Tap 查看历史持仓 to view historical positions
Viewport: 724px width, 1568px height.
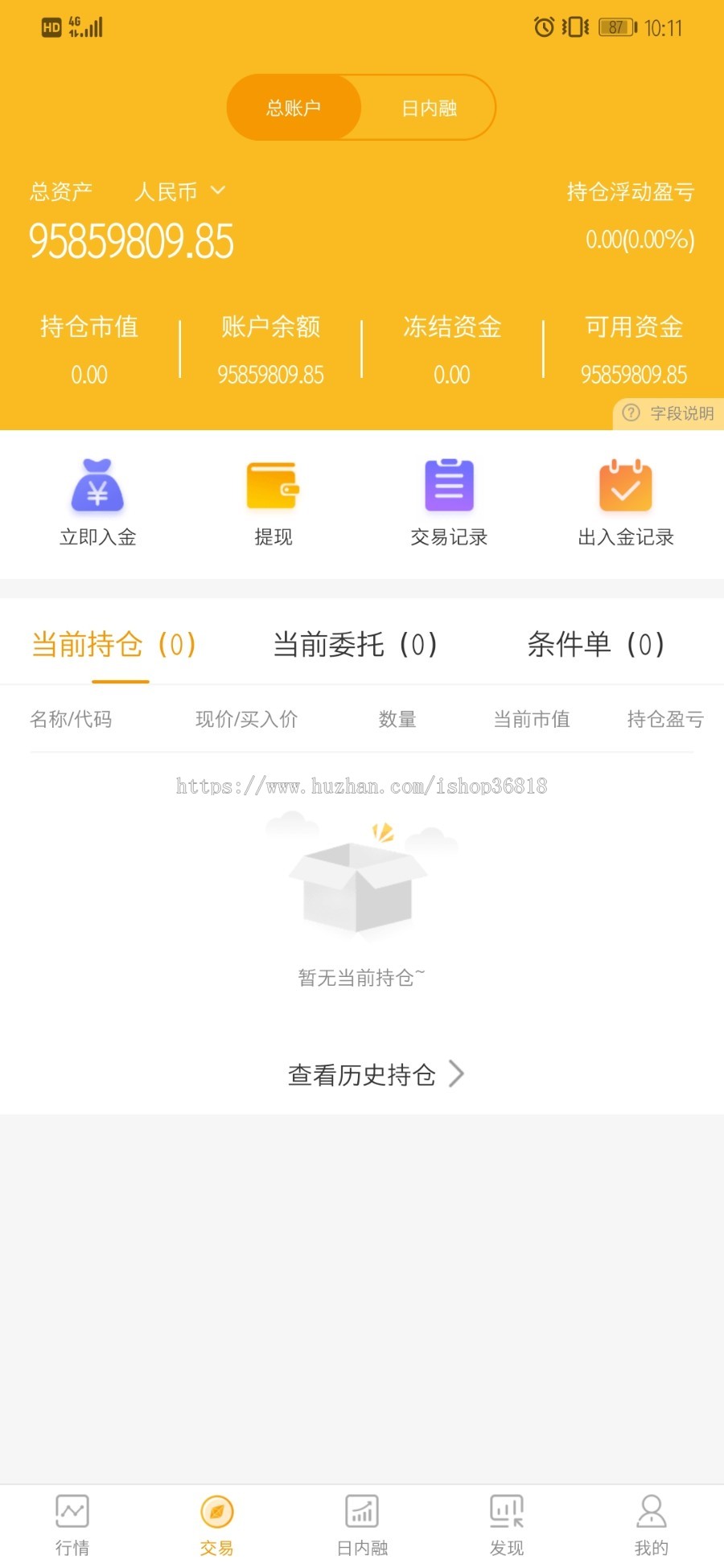tap(361, 1073)
